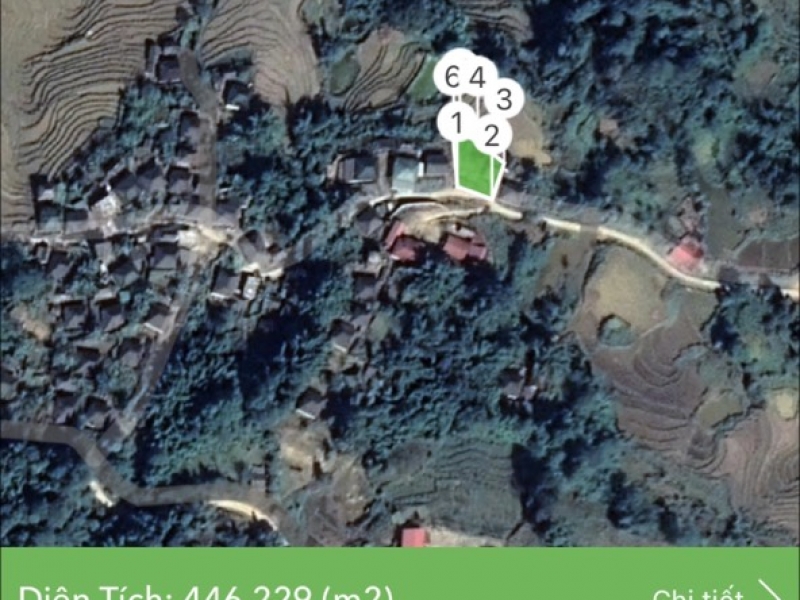This screenshot has width=800, height=600.
Task: Select boundary marker 3 on map
Action: 505,99
